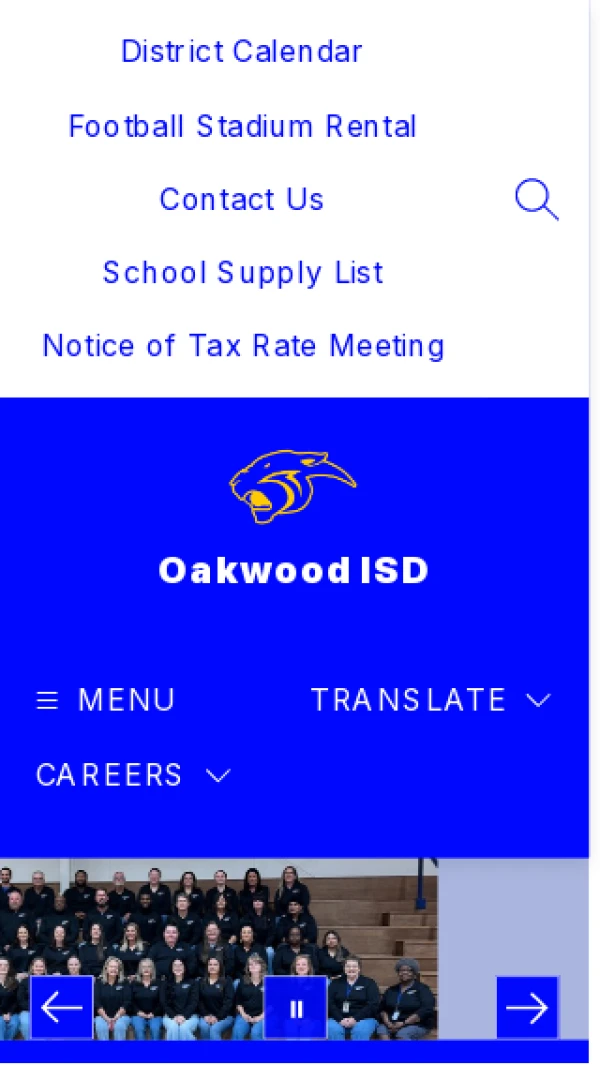Expand the CAREERS dropdown

pos(133,776)
